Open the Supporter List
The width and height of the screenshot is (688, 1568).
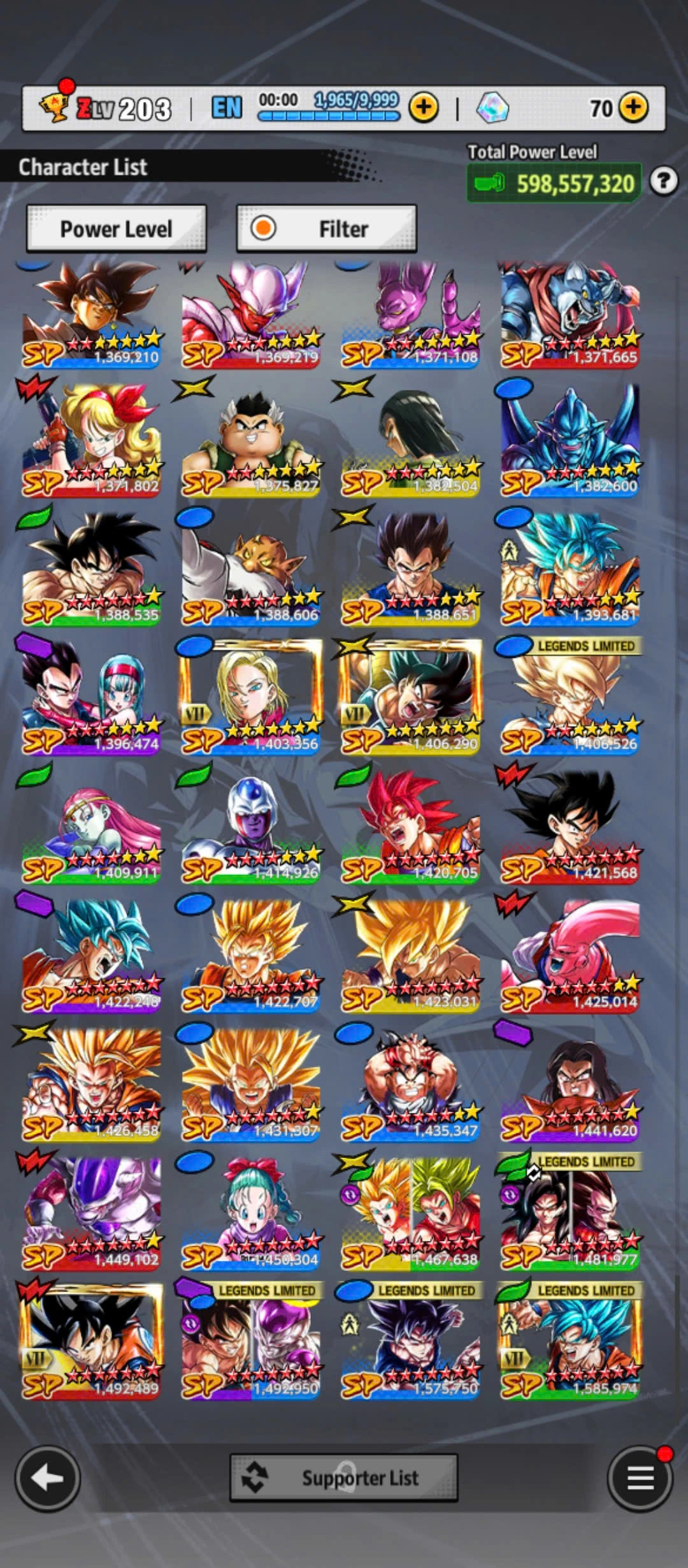(343, 1477)
